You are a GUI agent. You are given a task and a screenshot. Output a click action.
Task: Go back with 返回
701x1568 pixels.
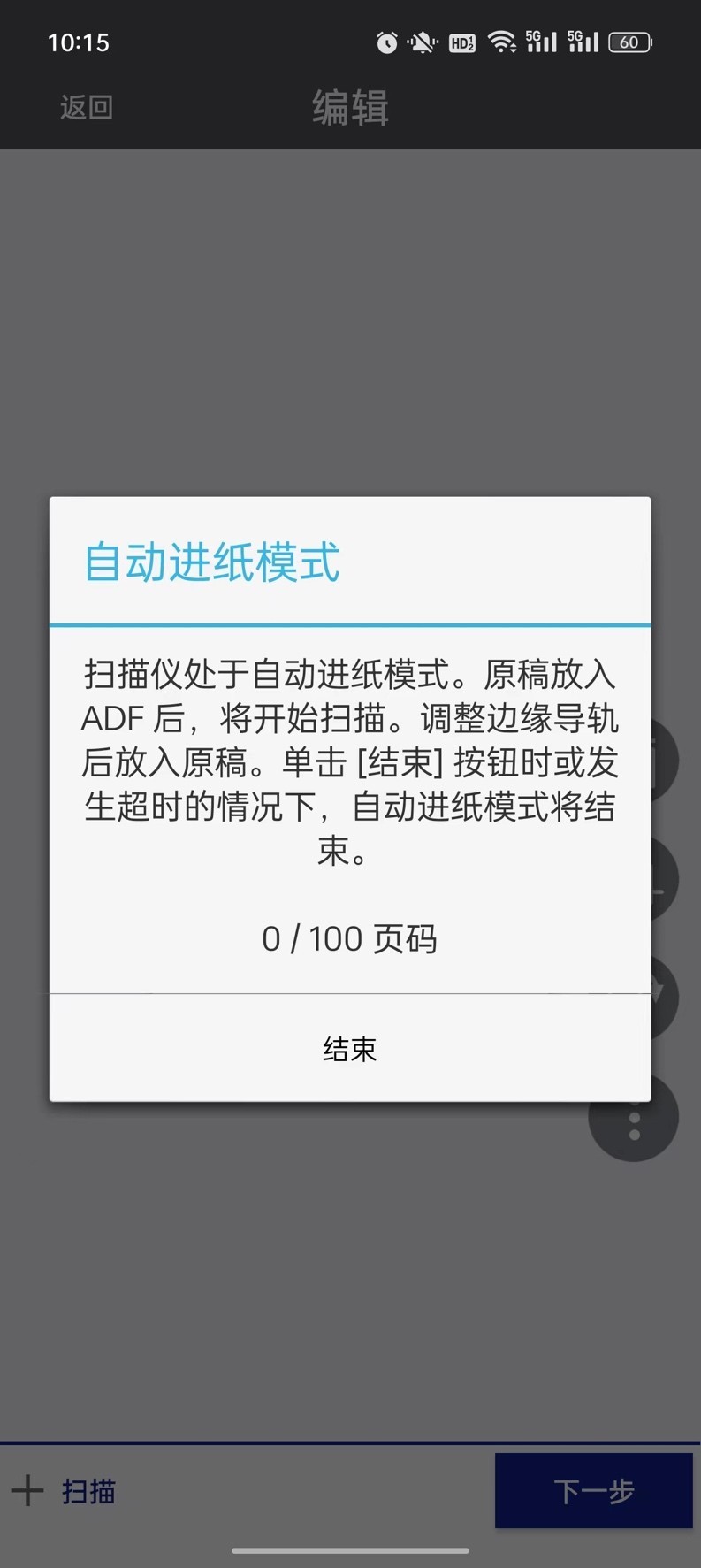(86, 107)
